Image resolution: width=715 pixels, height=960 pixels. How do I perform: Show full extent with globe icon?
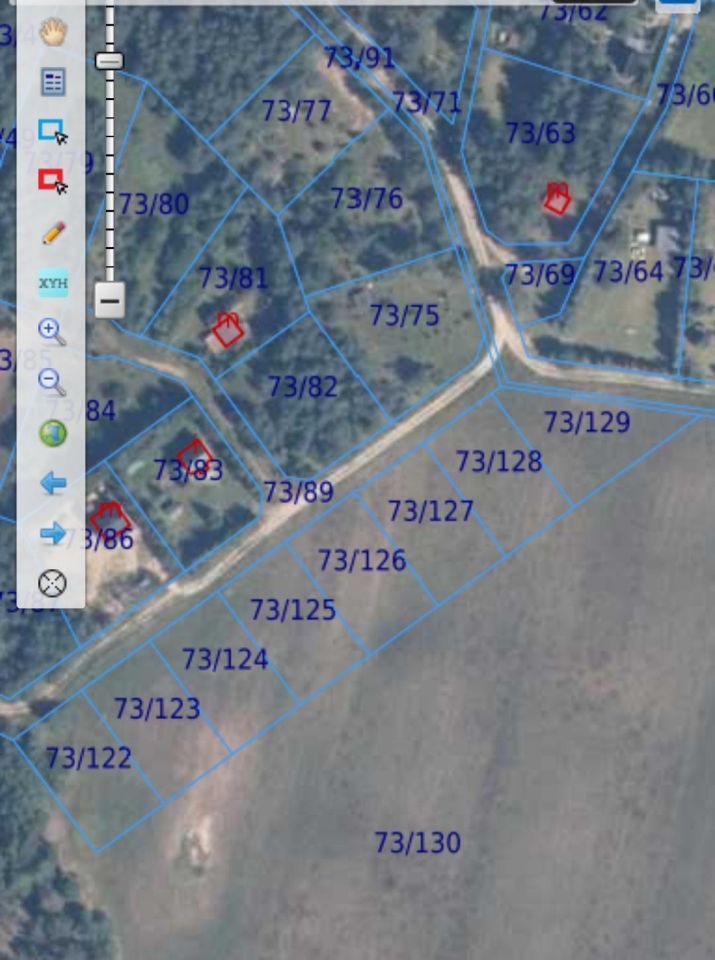52,433
